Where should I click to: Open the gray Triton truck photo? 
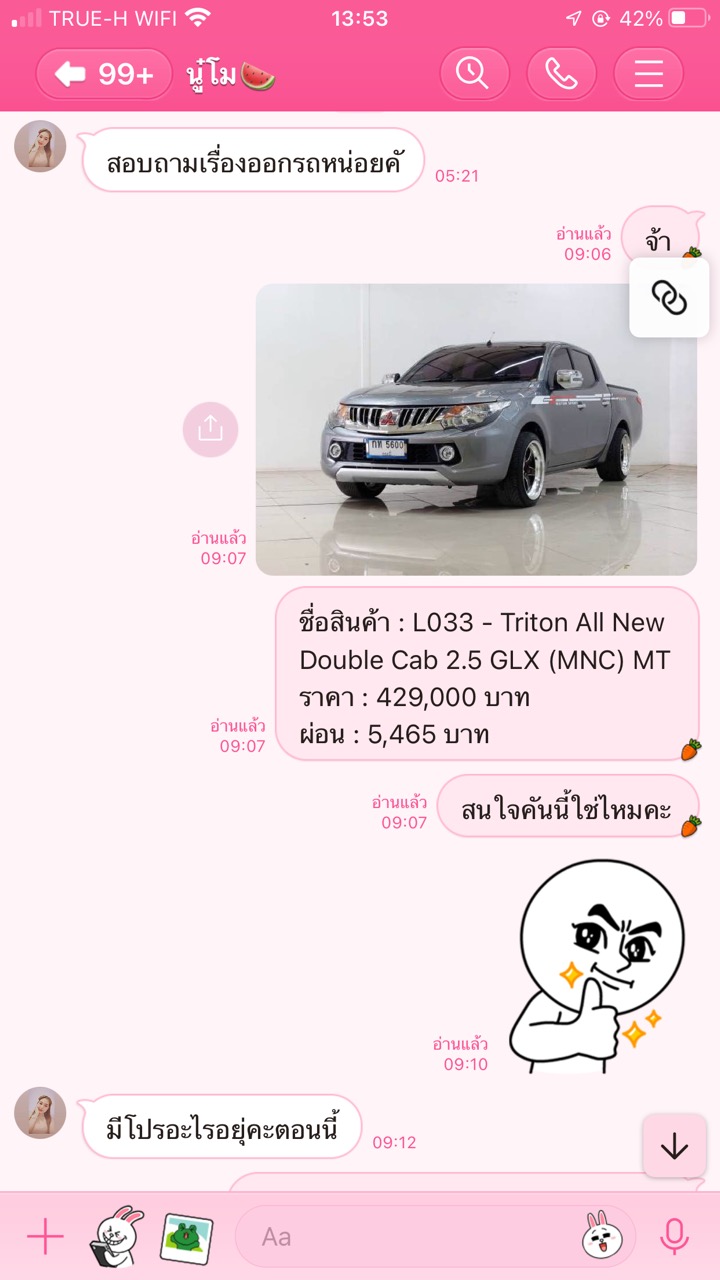pyautogui.click(x=476, y=429)
